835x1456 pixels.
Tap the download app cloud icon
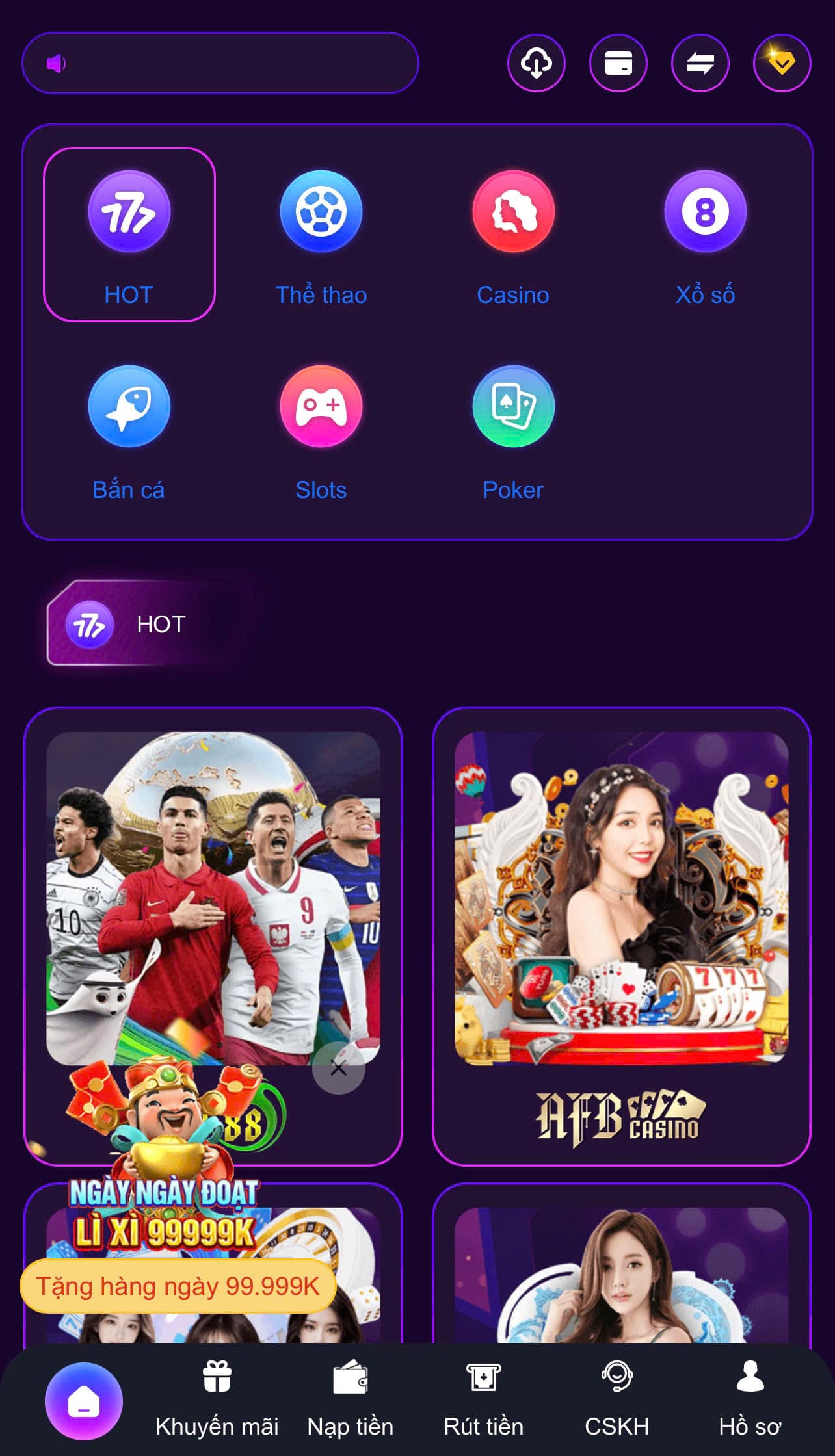(x=536, y=63)
